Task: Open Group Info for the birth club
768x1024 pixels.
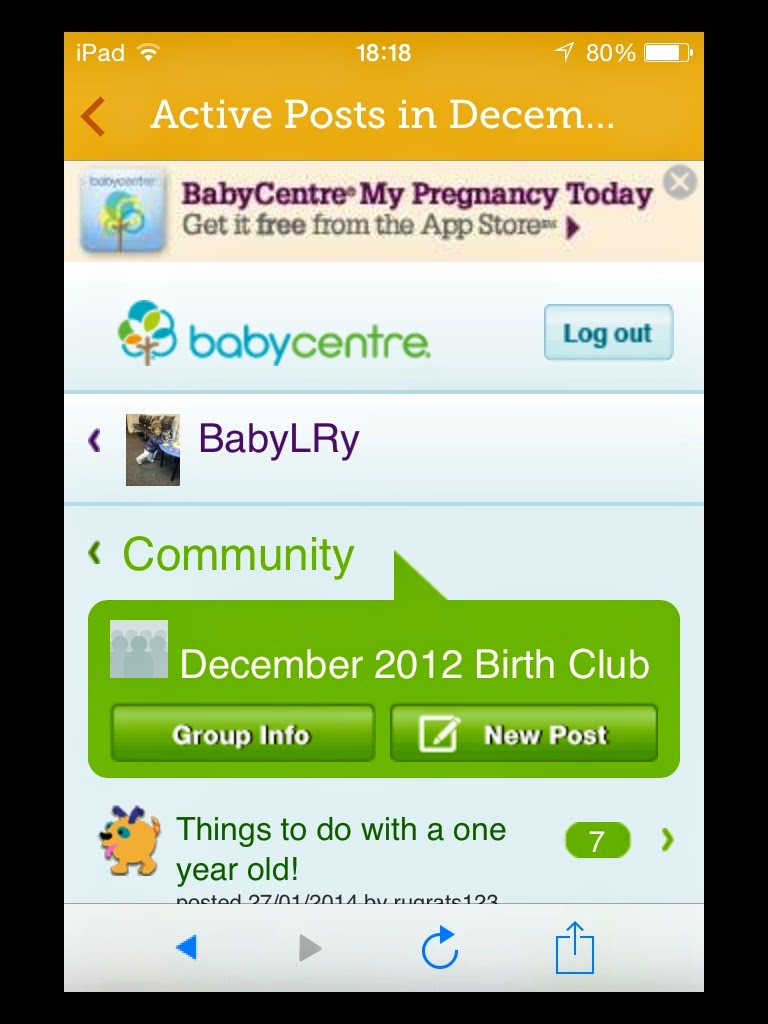Action: (x=242, y=734)
